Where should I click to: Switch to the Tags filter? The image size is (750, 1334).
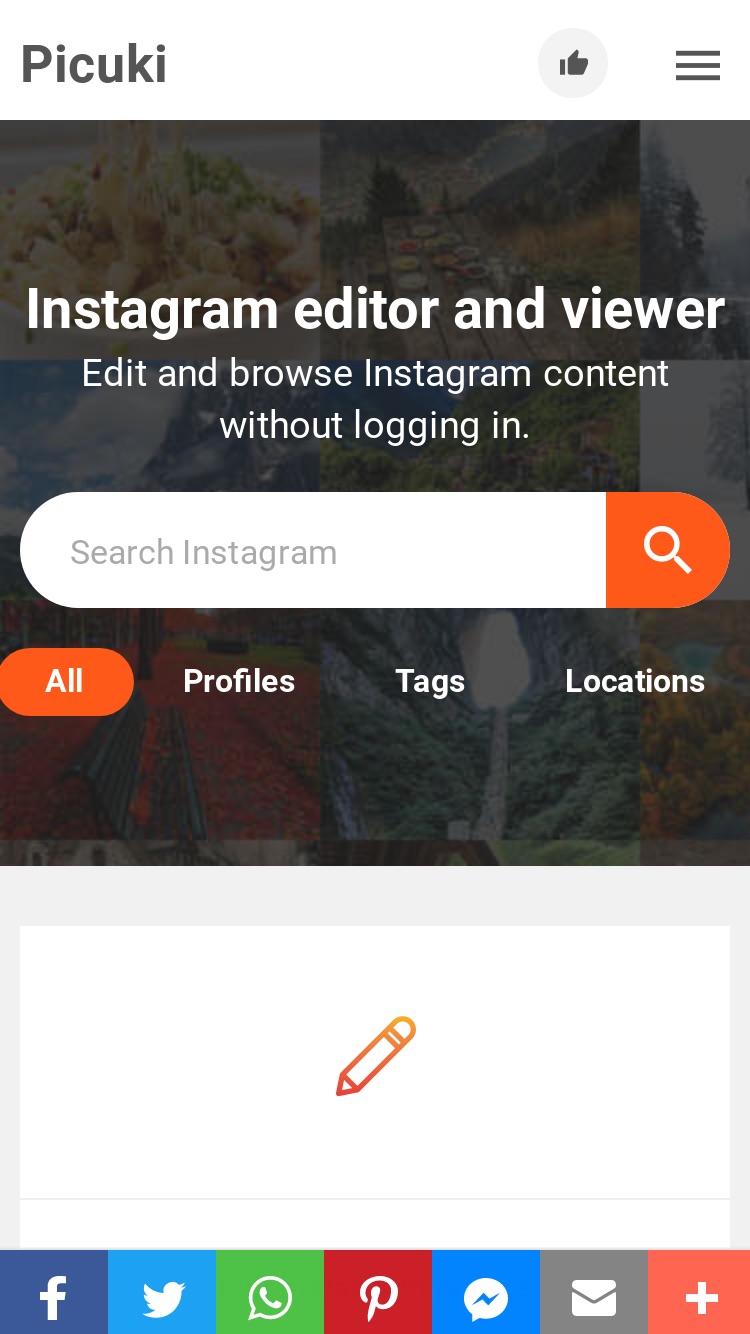pyautogui.click(x=430, y=682)
